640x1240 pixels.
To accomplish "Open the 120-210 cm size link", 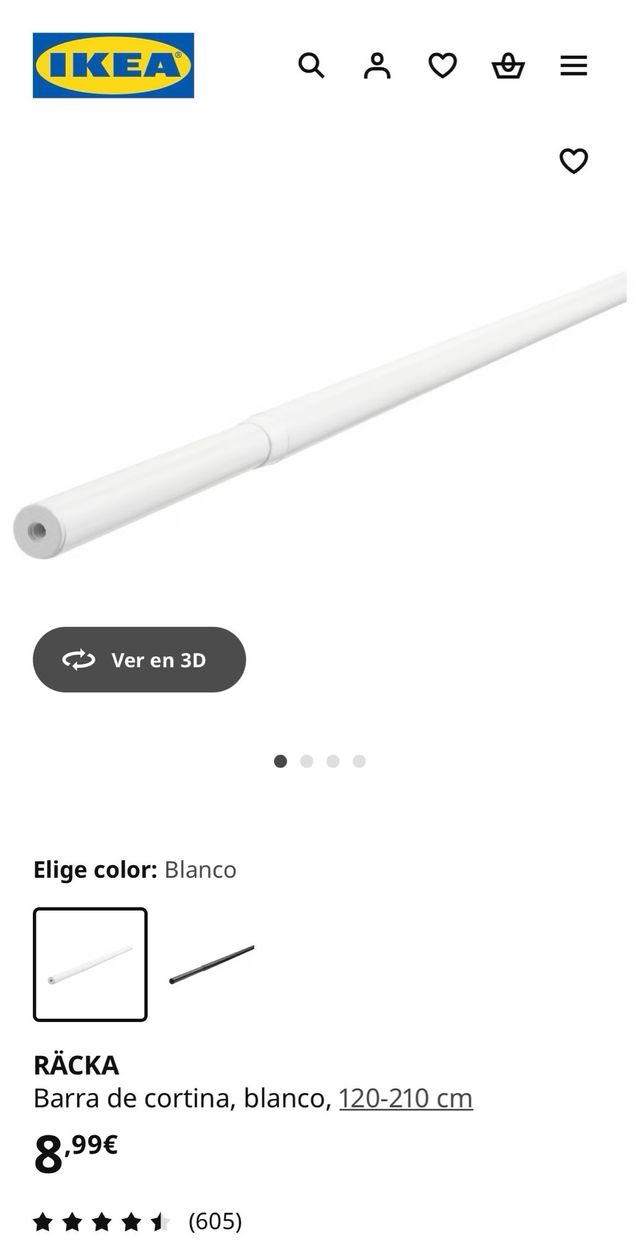I will [x=405, y=1098].
